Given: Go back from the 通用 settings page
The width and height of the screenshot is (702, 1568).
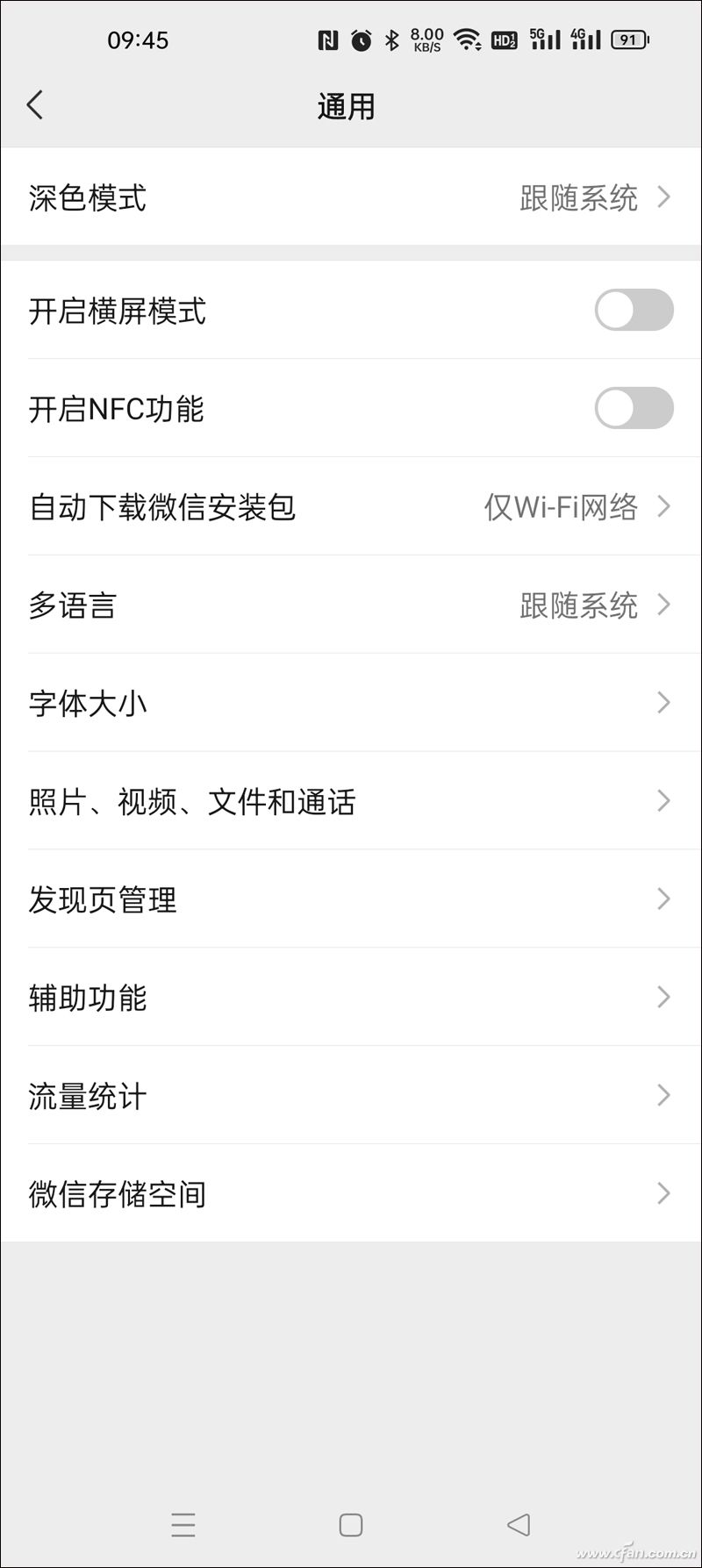Looking at the screenshot, I should point(35,105).
